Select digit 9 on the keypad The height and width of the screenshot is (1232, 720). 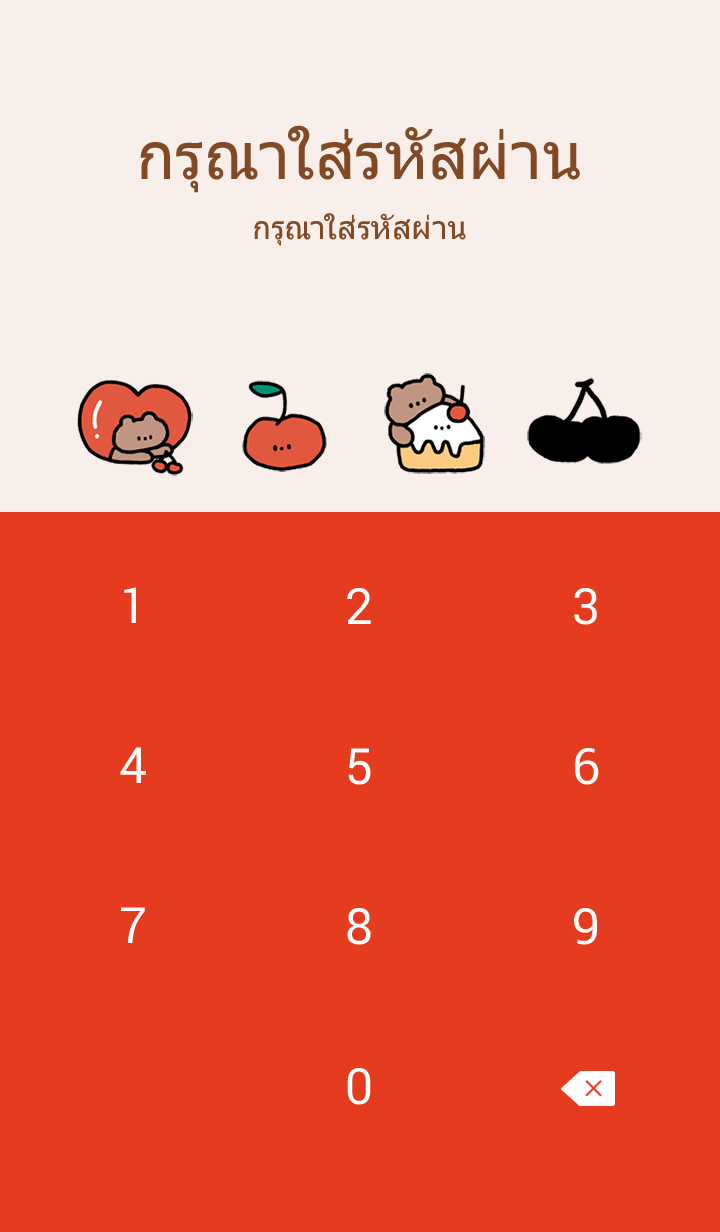[x=586, y=927]
